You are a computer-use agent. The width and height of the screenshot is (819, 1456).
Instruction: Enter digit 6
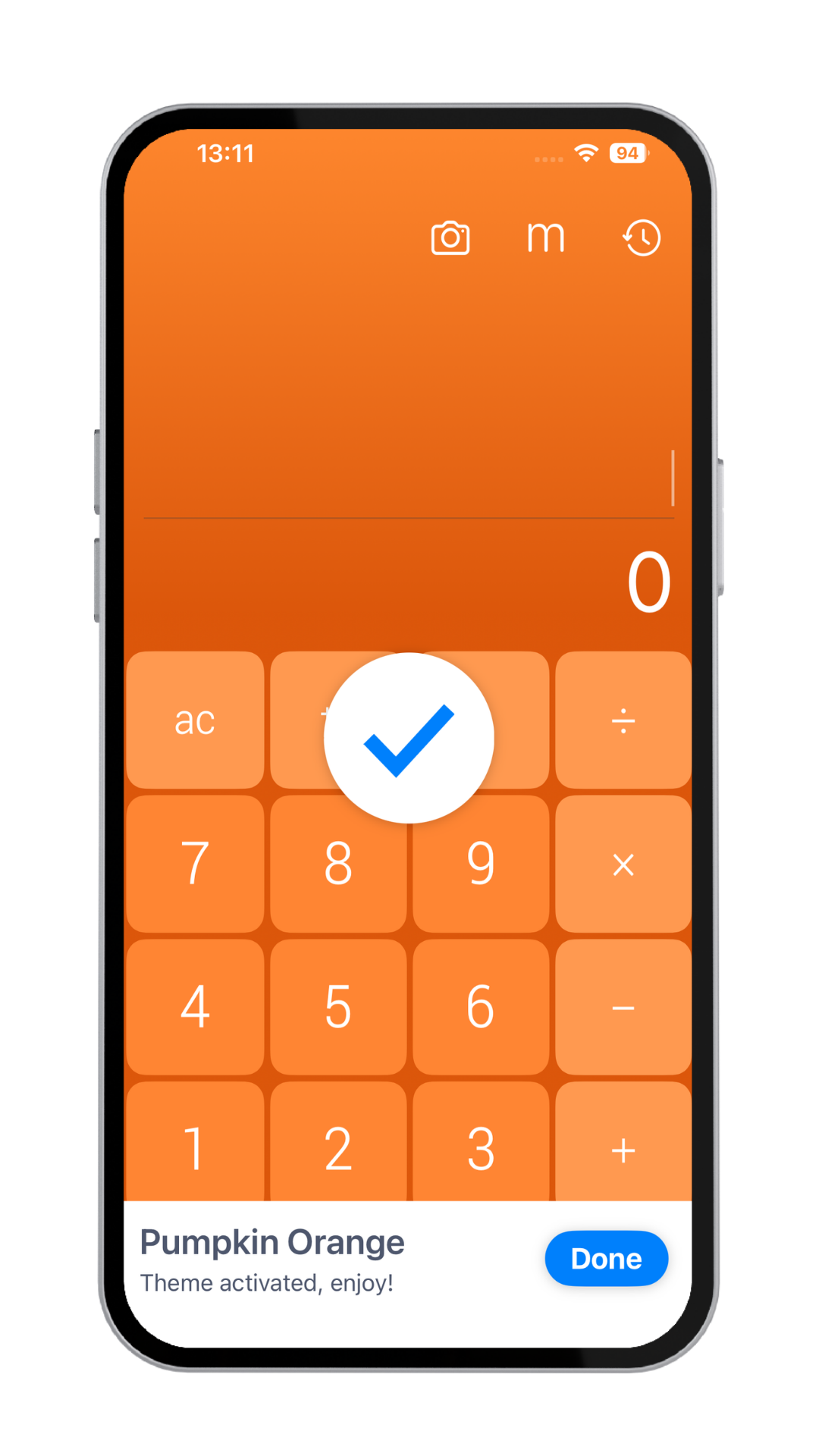tap(481, 1008)
